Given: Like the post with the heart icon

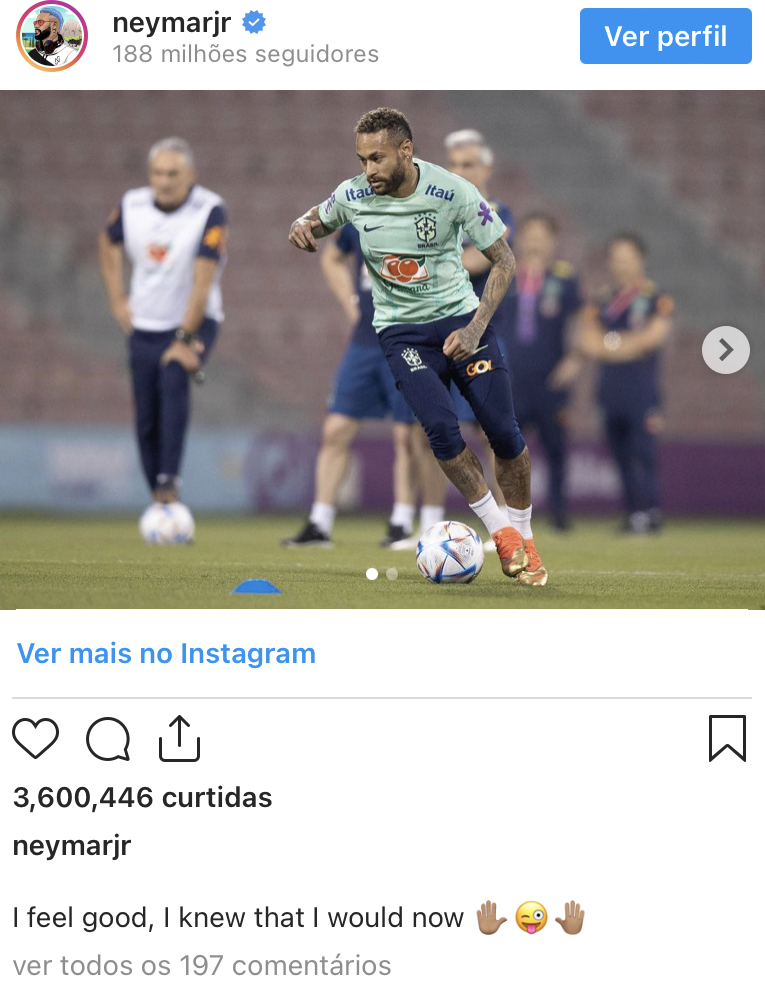Looking at the screenshot, I should (36, 740).
